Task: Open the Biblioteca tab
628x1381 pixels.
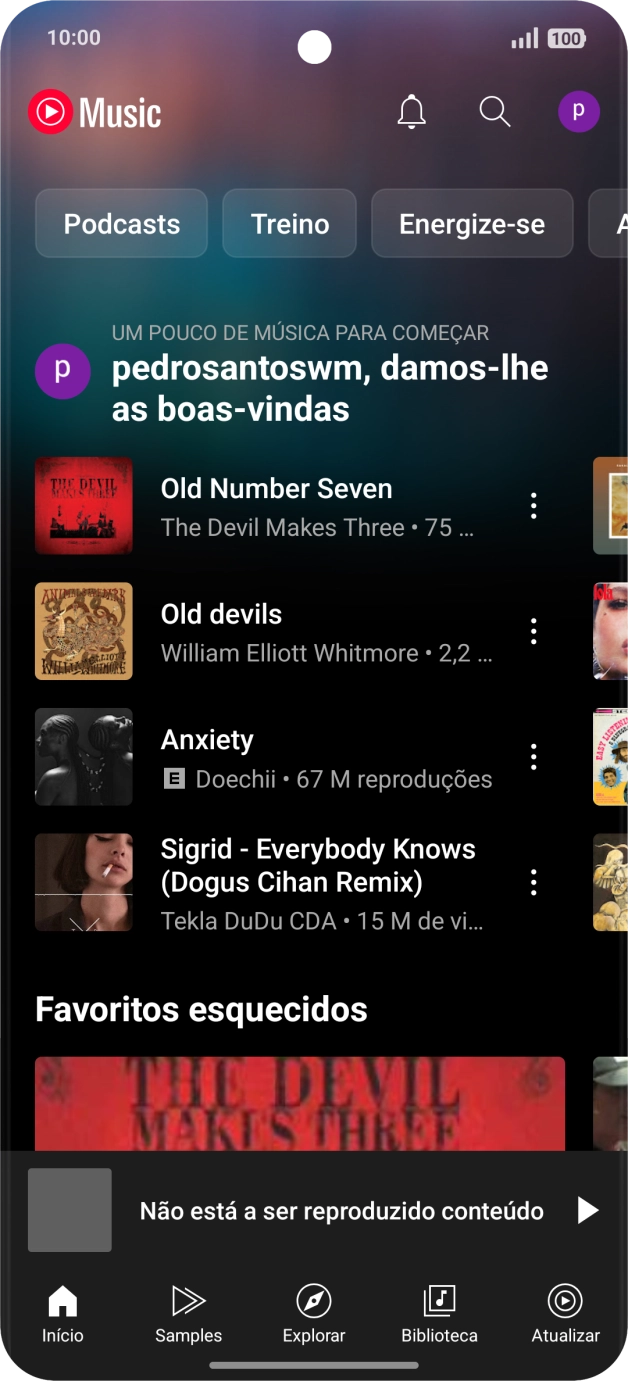Action: [439, 1314]
